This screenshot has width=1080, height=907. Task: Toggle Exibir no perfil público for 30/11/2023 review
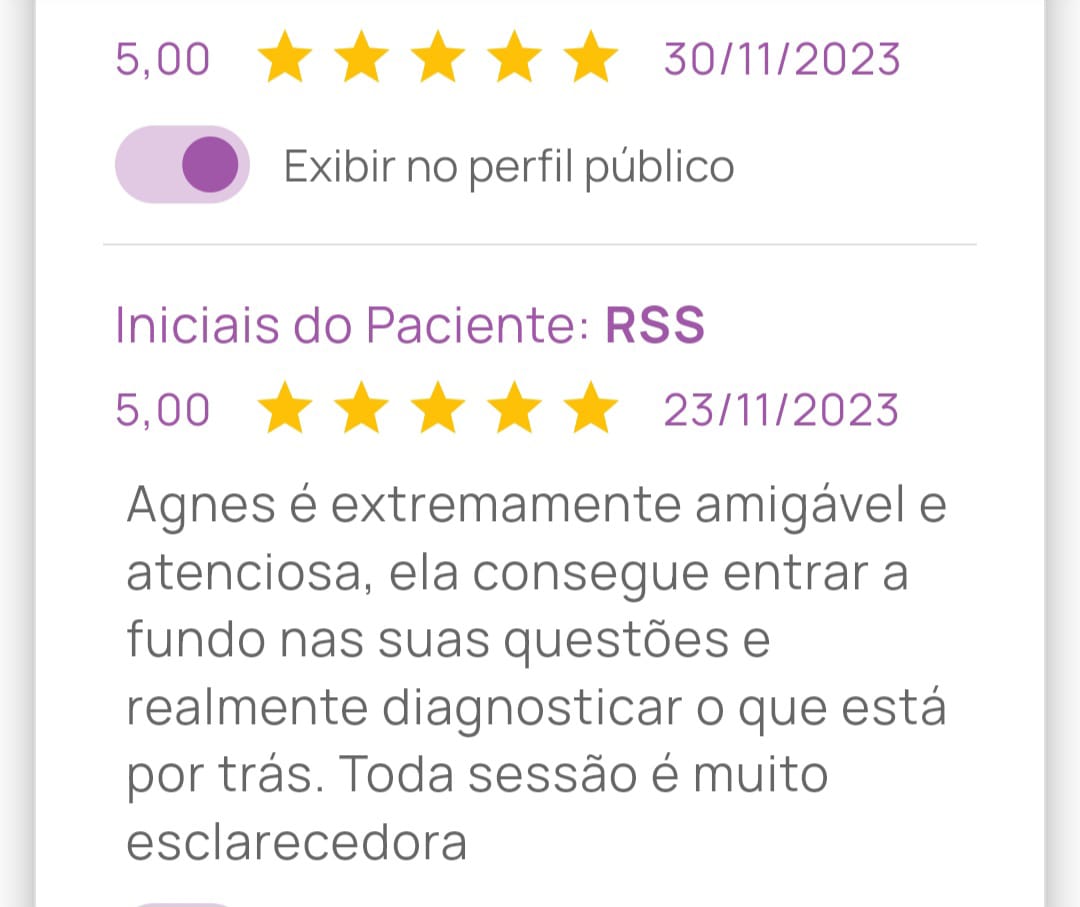pyautogui.click(x=182, y=165)
